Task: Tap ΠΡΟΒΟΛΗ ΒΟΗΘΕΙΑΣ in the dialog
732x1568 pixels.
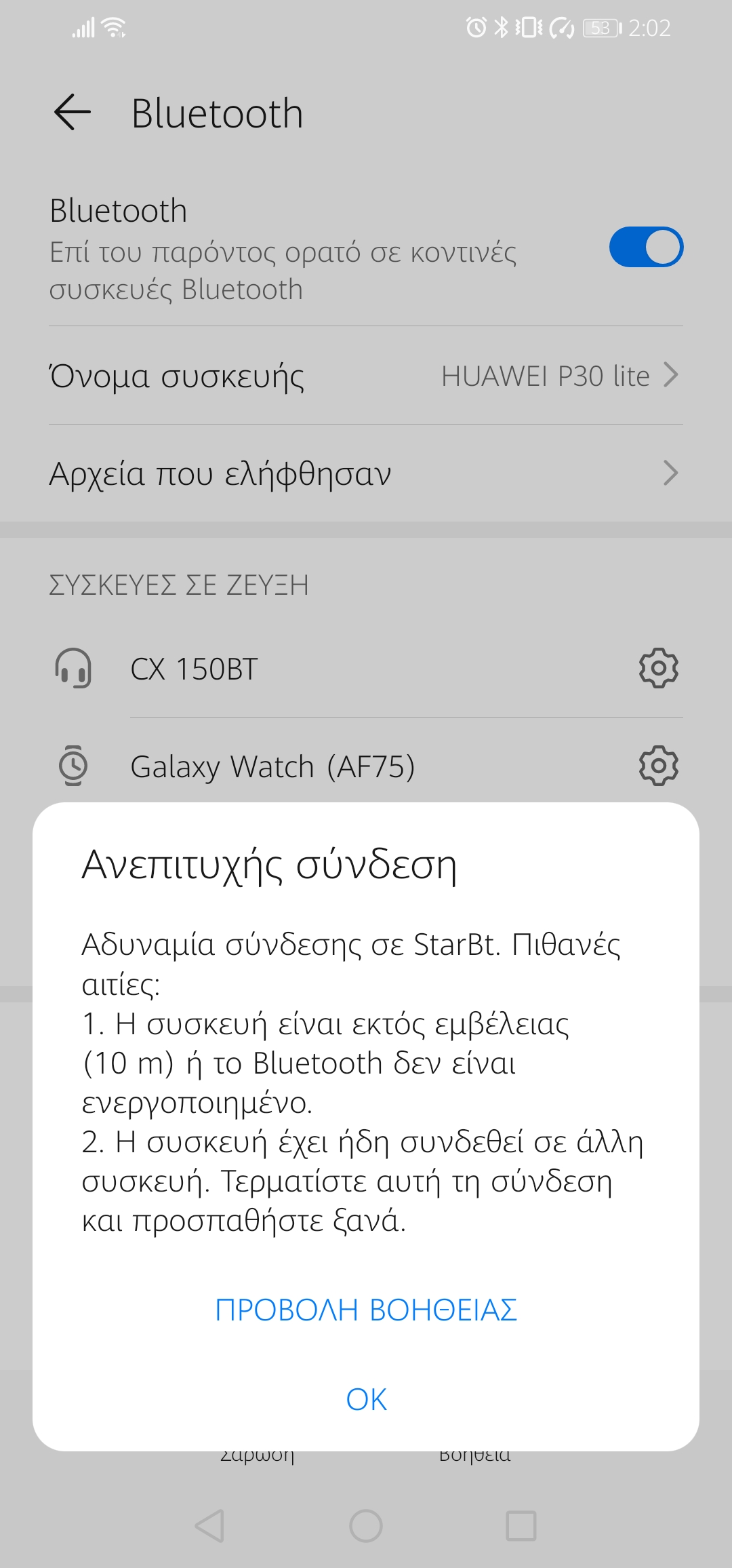Action: (x=366, y=1310)
